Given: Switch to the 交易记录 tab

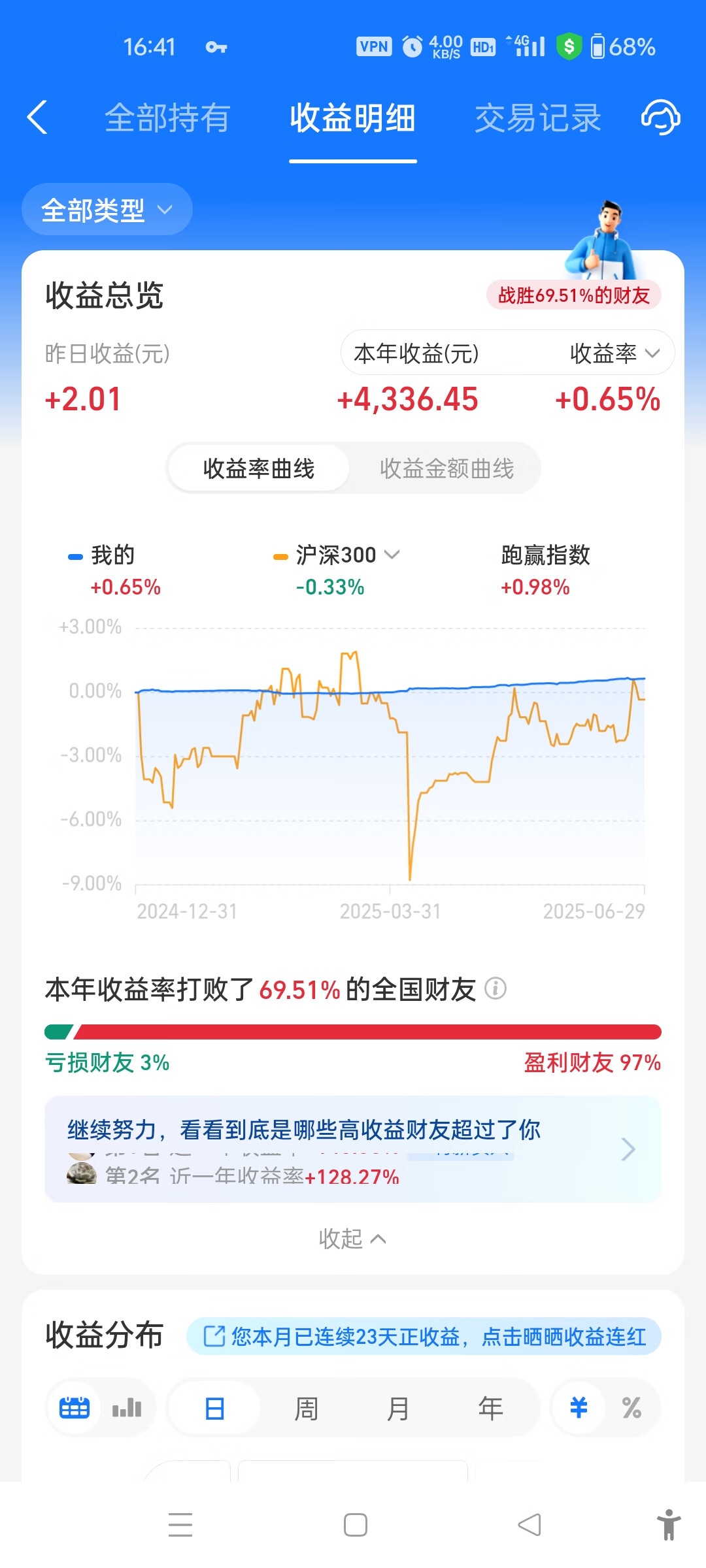Looking at the screenshot, I should tap(537, 118).
